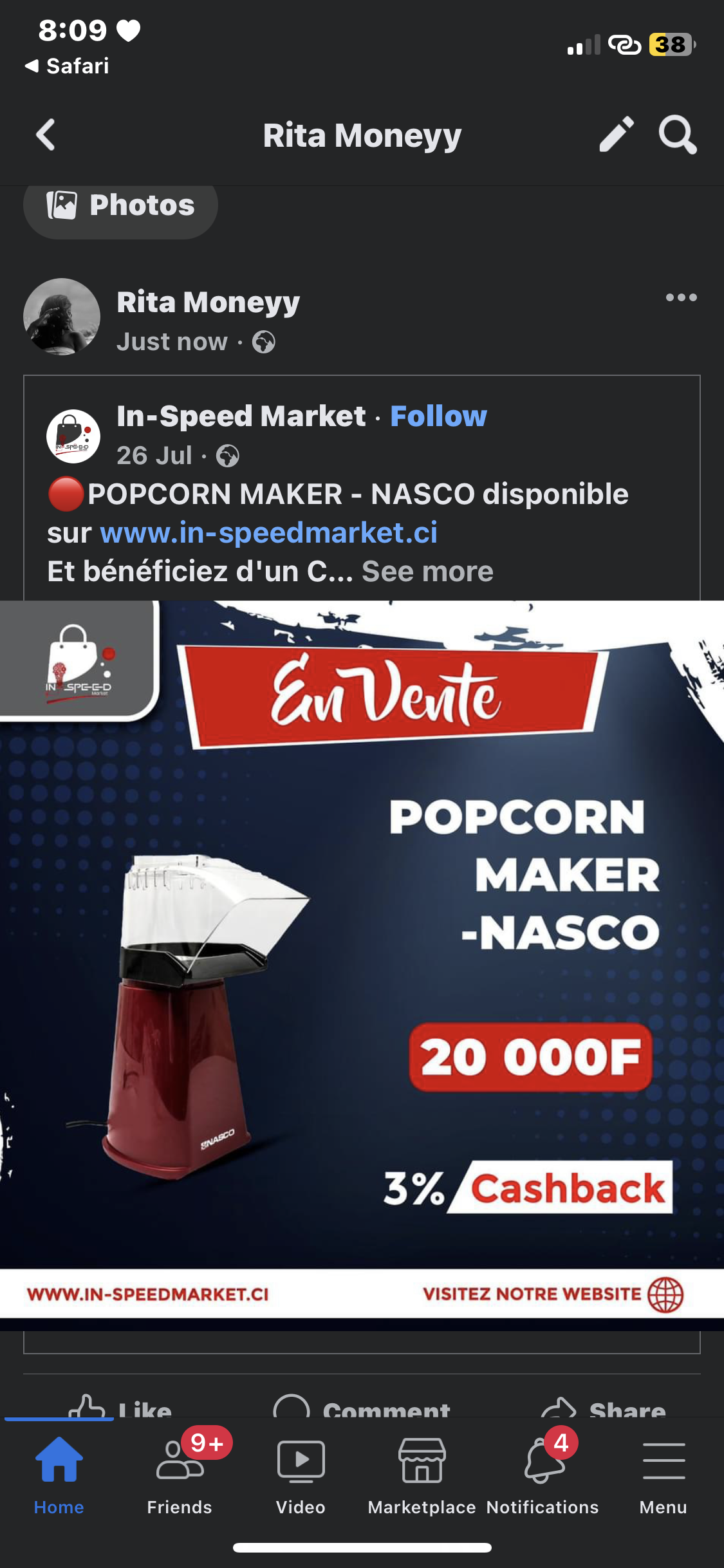Viewport: 724px width, 1568px height.
Task: Tap the edit pencil icon
Action: (616, 135)
